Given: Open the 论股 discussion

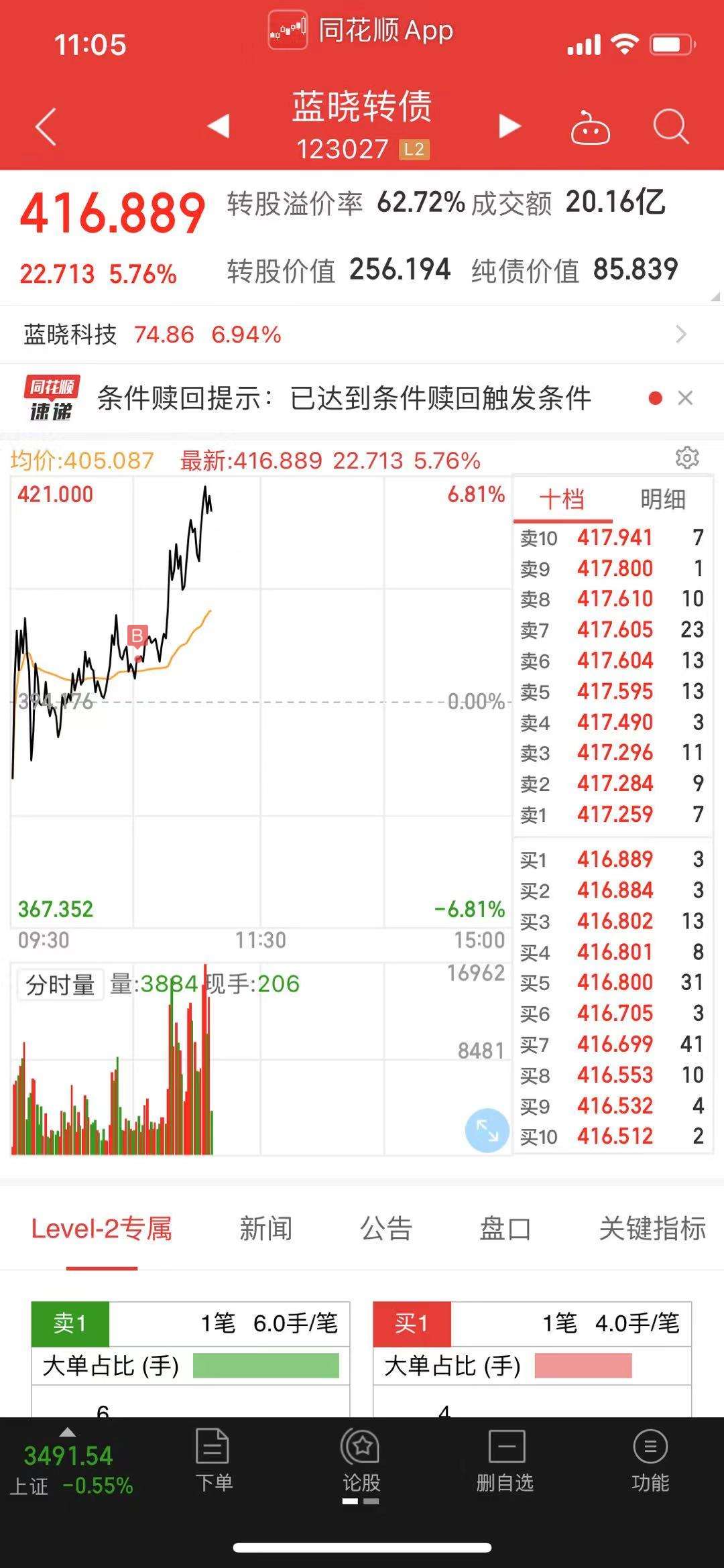Looking at the screenshot, I should [361, 1461].
